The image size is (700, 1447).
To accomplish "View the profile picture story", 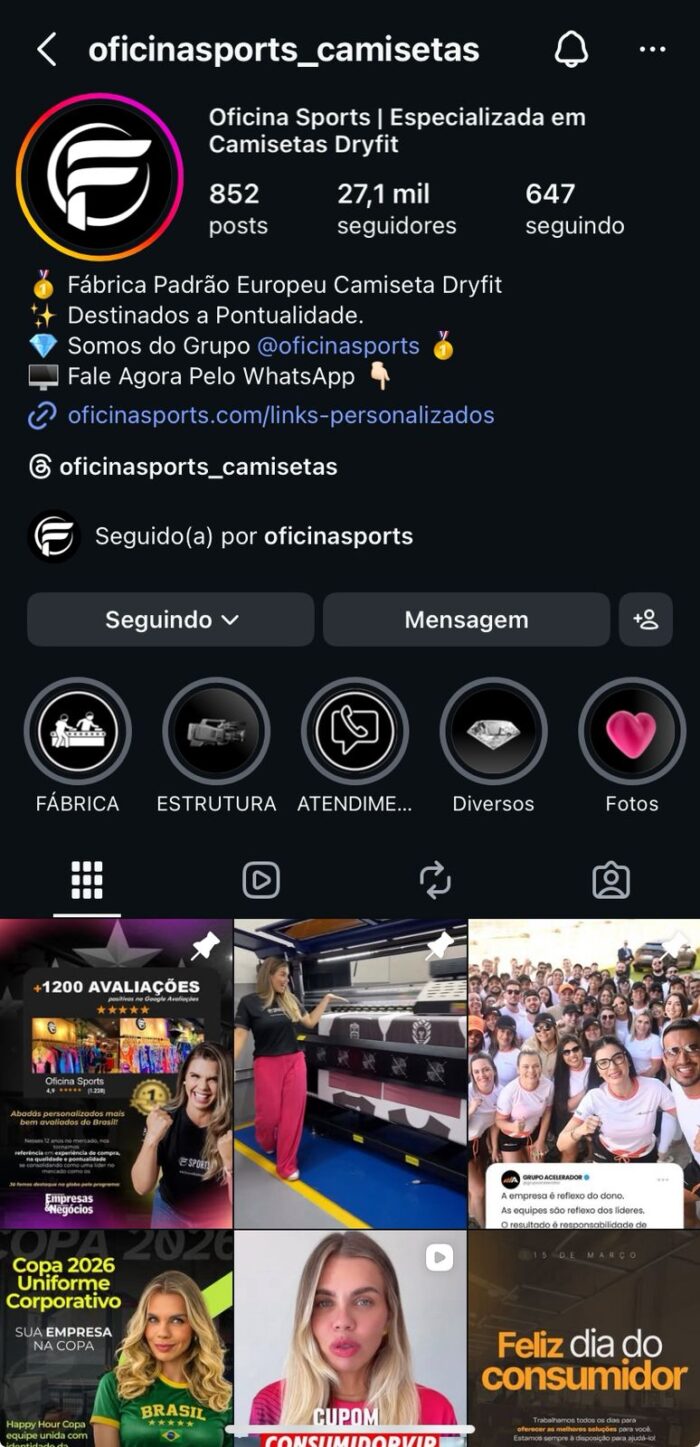I will point(100,177).
